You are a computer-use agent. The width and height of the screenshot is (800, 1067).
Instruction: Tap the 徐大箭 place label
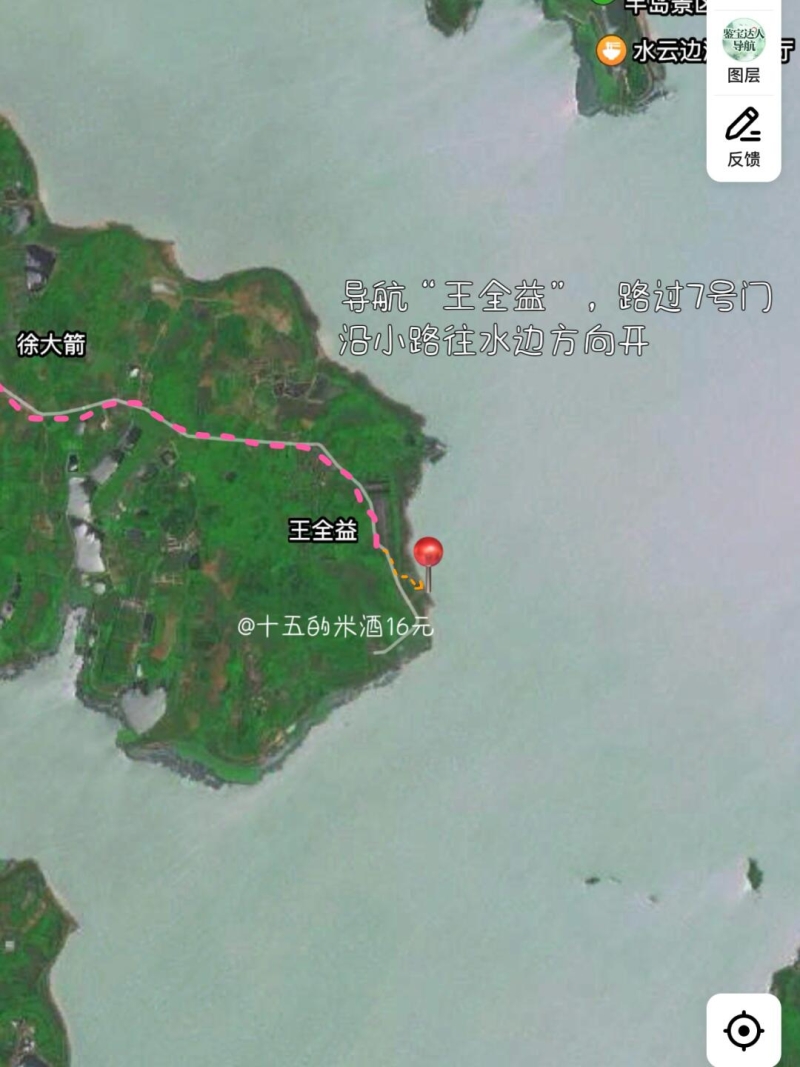tap(51, 345)
